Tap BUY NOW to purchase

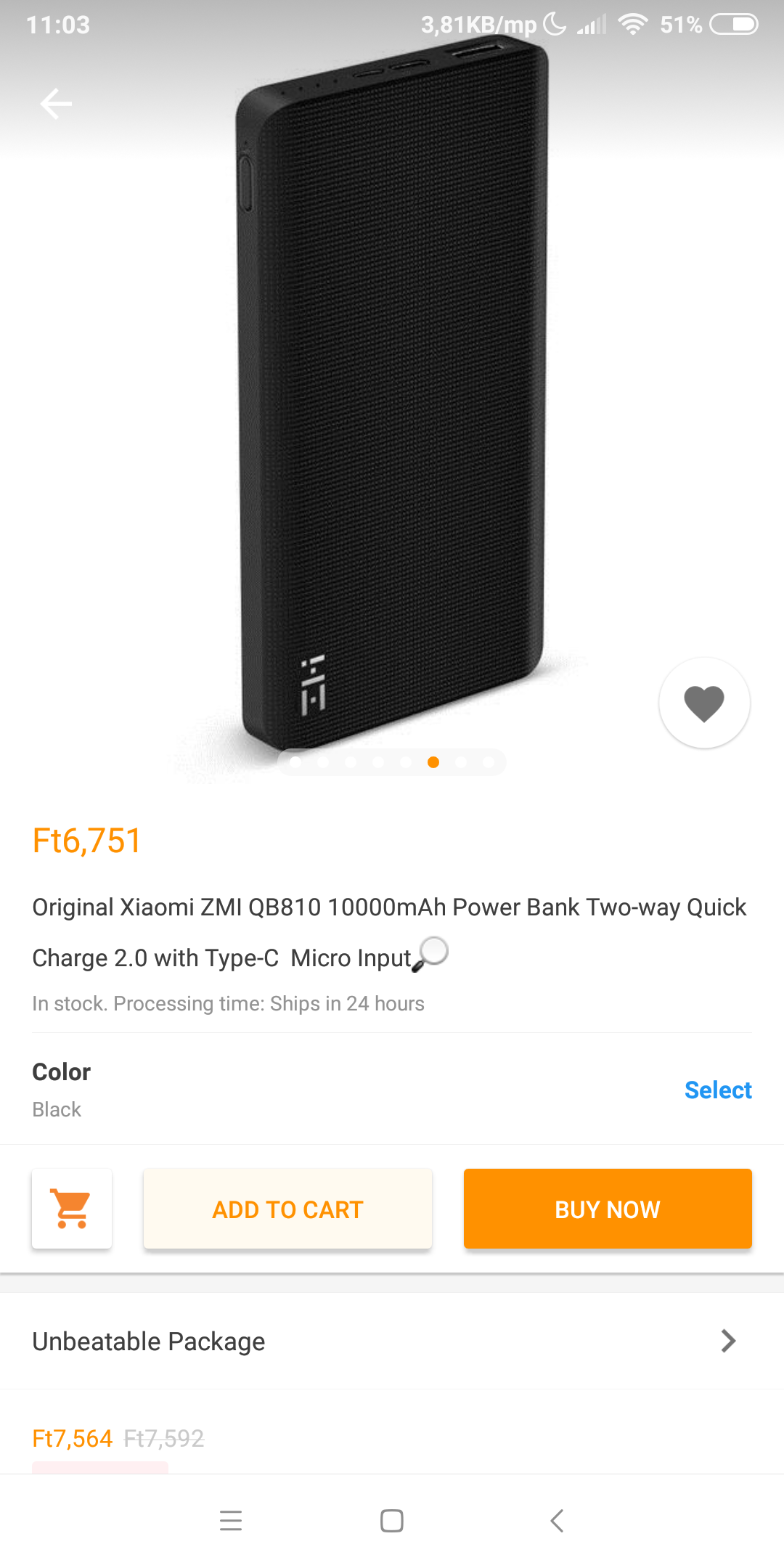608,1209
